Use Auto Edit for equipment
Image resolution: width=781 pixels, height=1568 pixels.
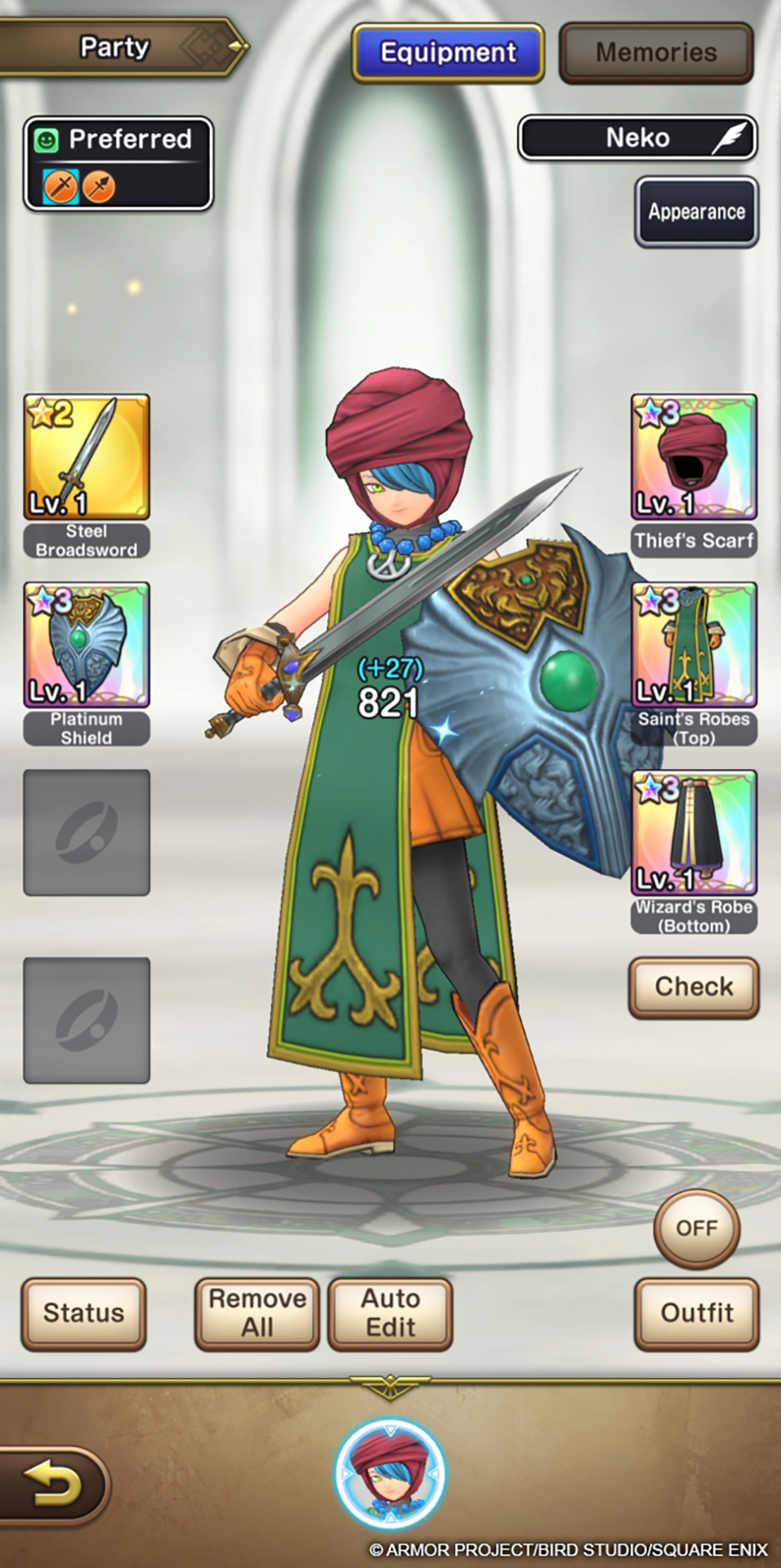[x=390, y=1313]
